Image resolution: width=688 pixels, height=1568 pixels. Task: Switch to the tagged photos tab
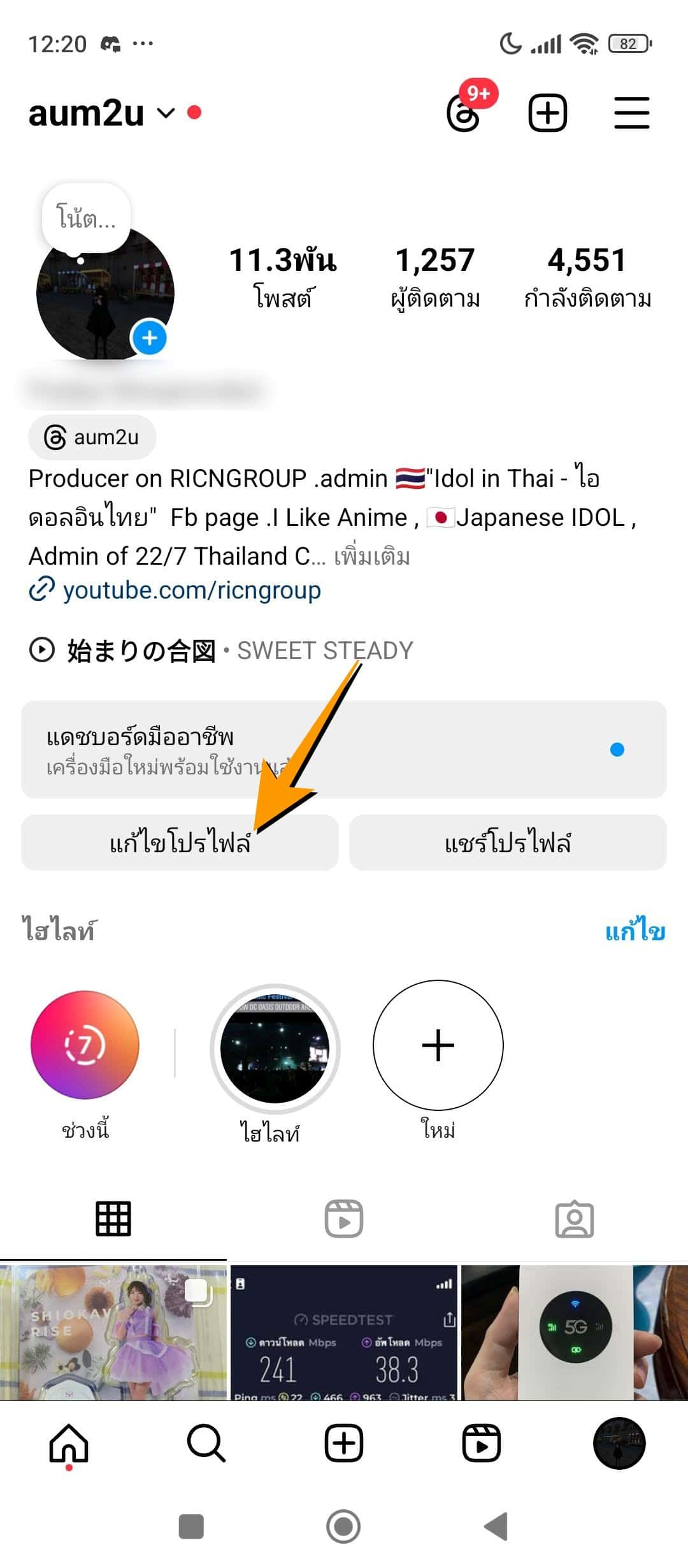(x=574, y=1219)
